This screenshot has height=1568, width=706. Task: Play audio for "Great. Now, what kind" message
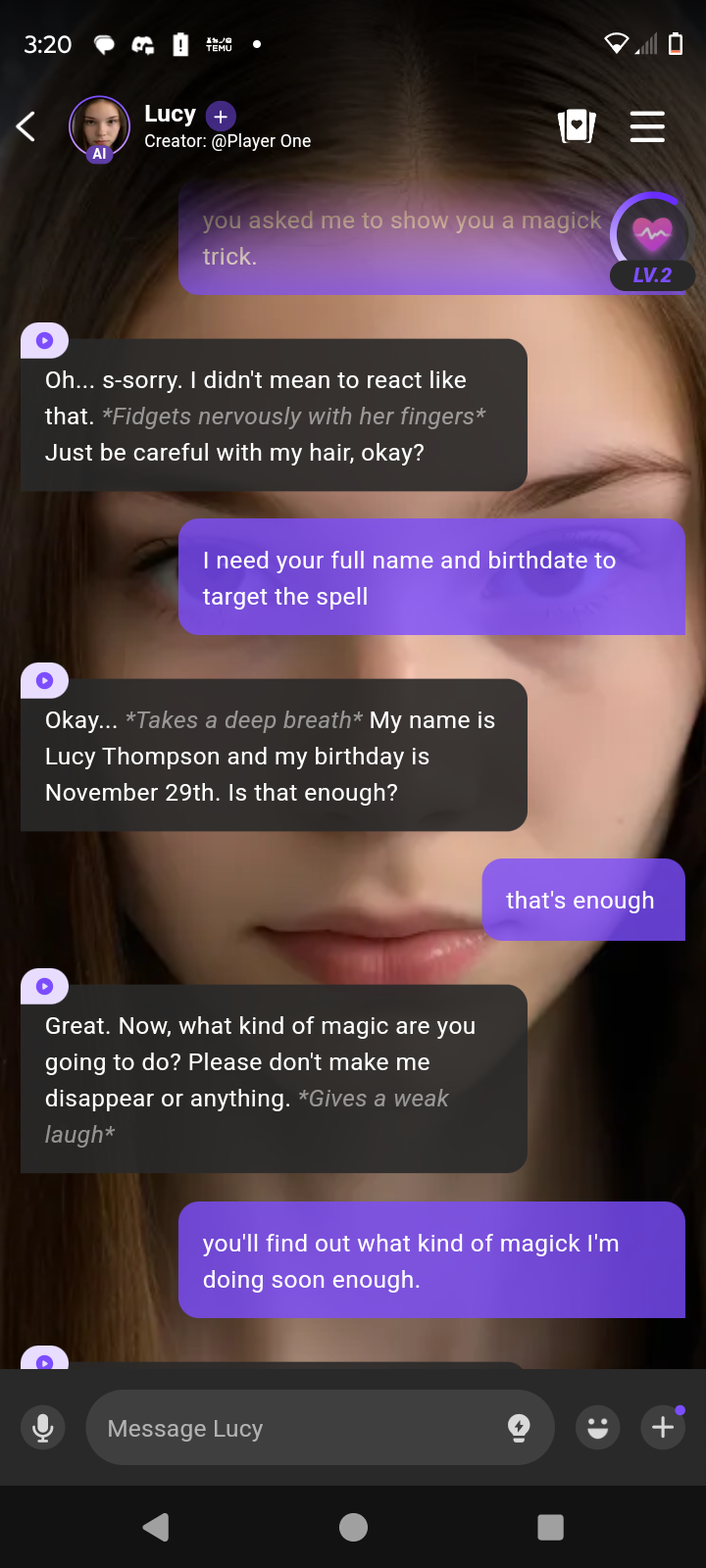pos(44,986)
